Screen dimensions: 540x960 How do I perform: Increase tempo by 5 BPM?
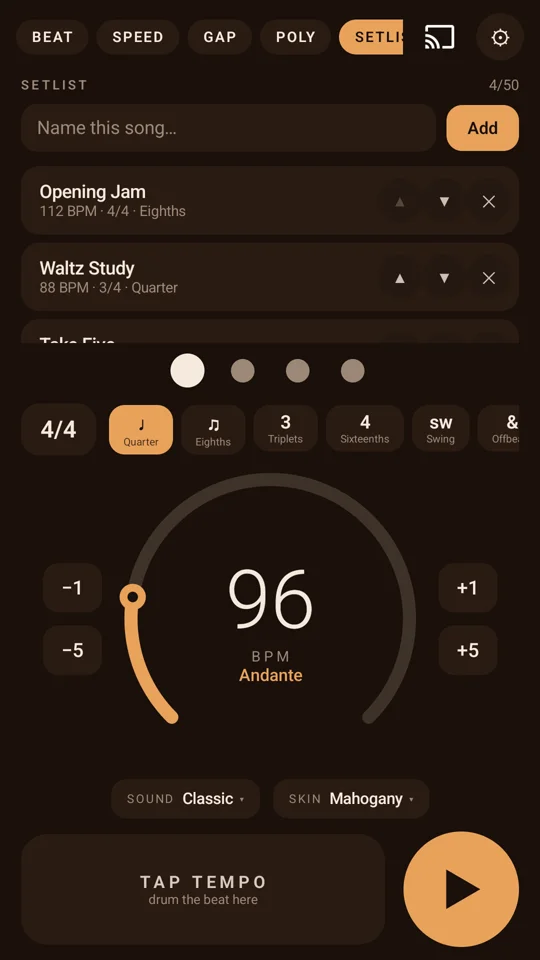468,650
